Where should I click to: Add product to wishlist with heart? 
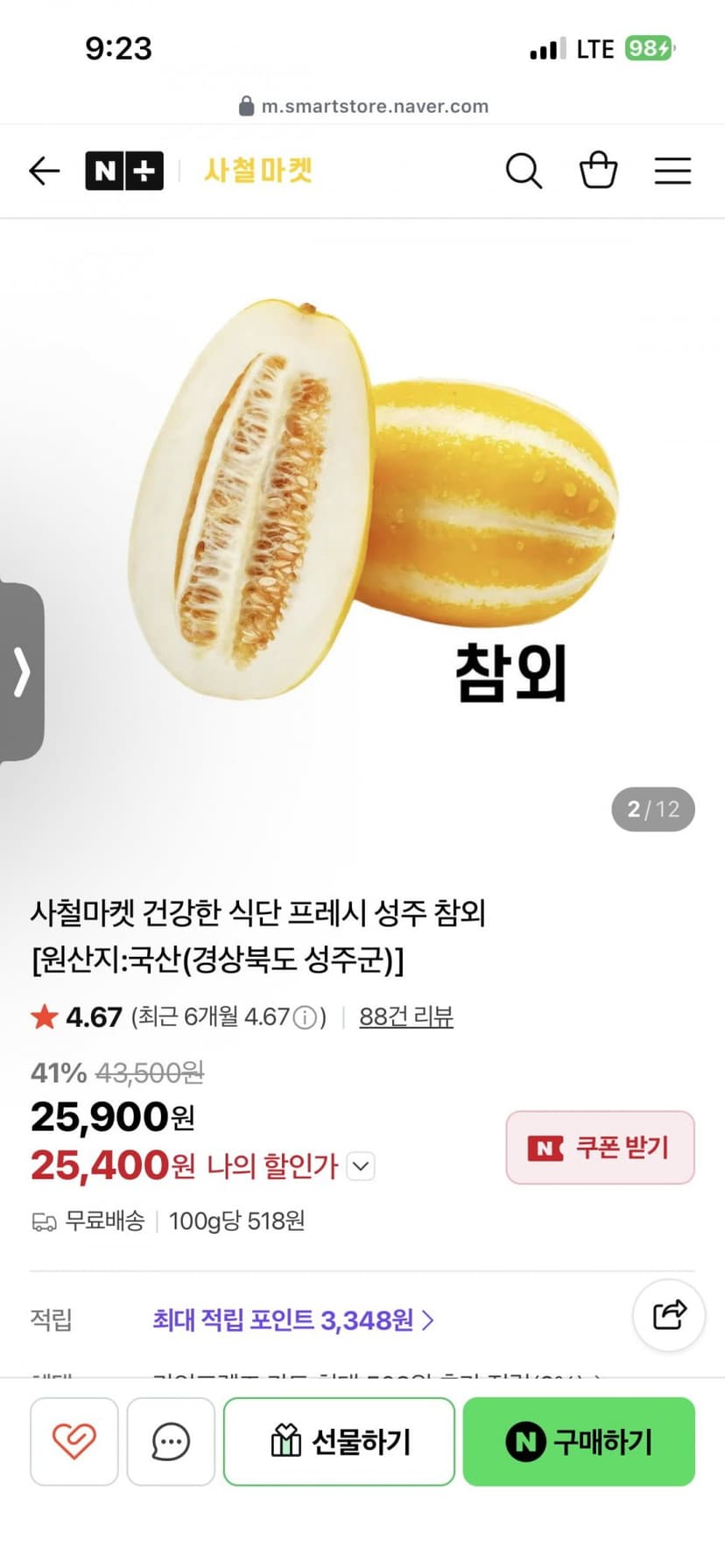pyautogui.click(x=74, y=1441)
